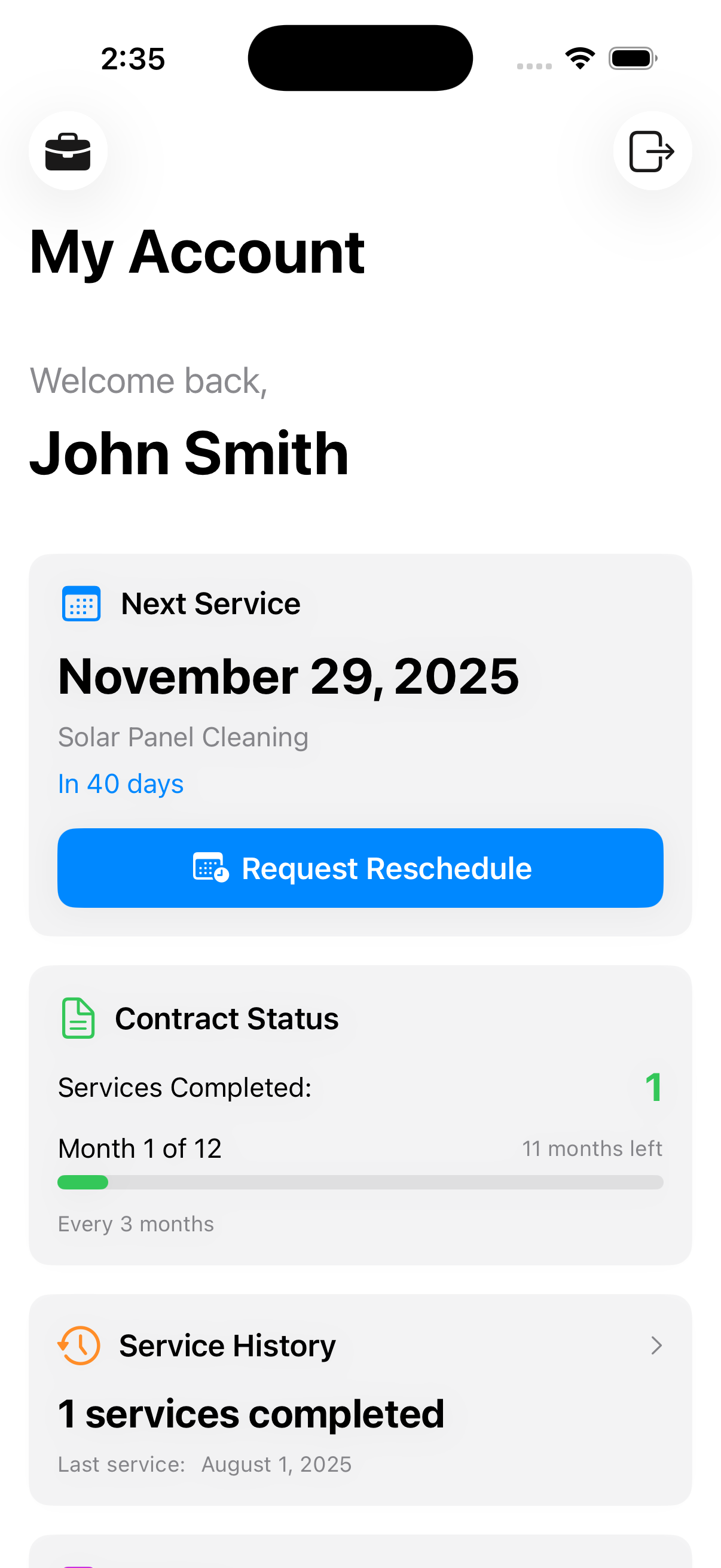Tap the Wi-Fi indicator in status bar
The image size is (721, 1568).
(579, 57)
